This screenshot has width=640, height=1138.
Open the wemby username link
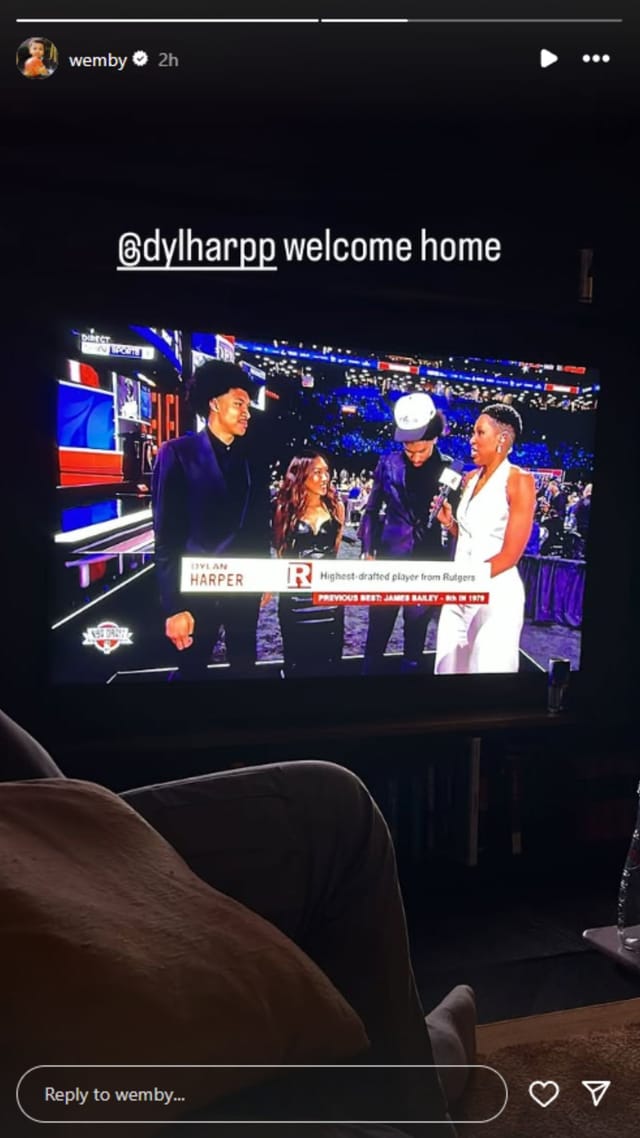pos(97,60)
